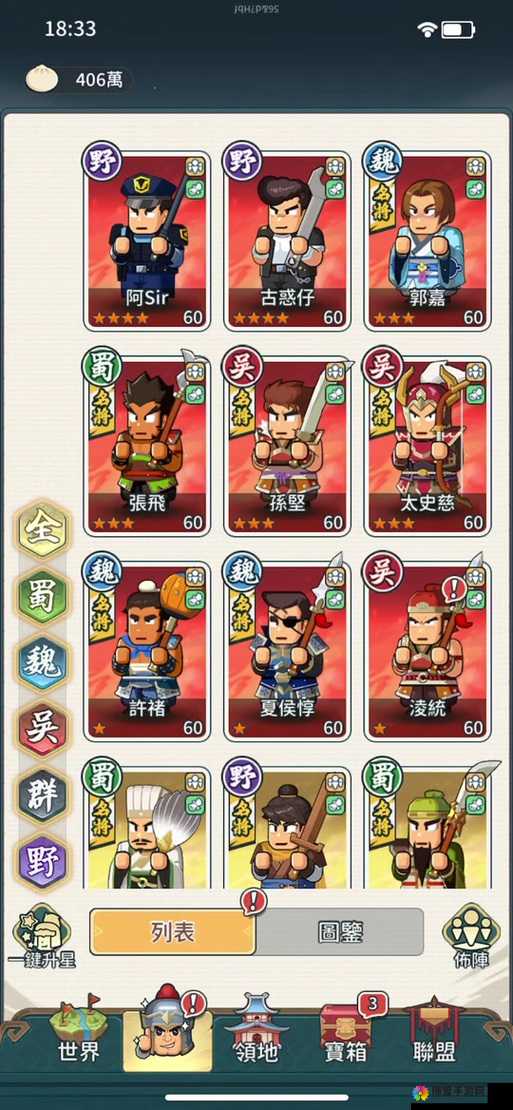Open the 阿Sir hero card
513x1110 pixels.
coord(147,241)
